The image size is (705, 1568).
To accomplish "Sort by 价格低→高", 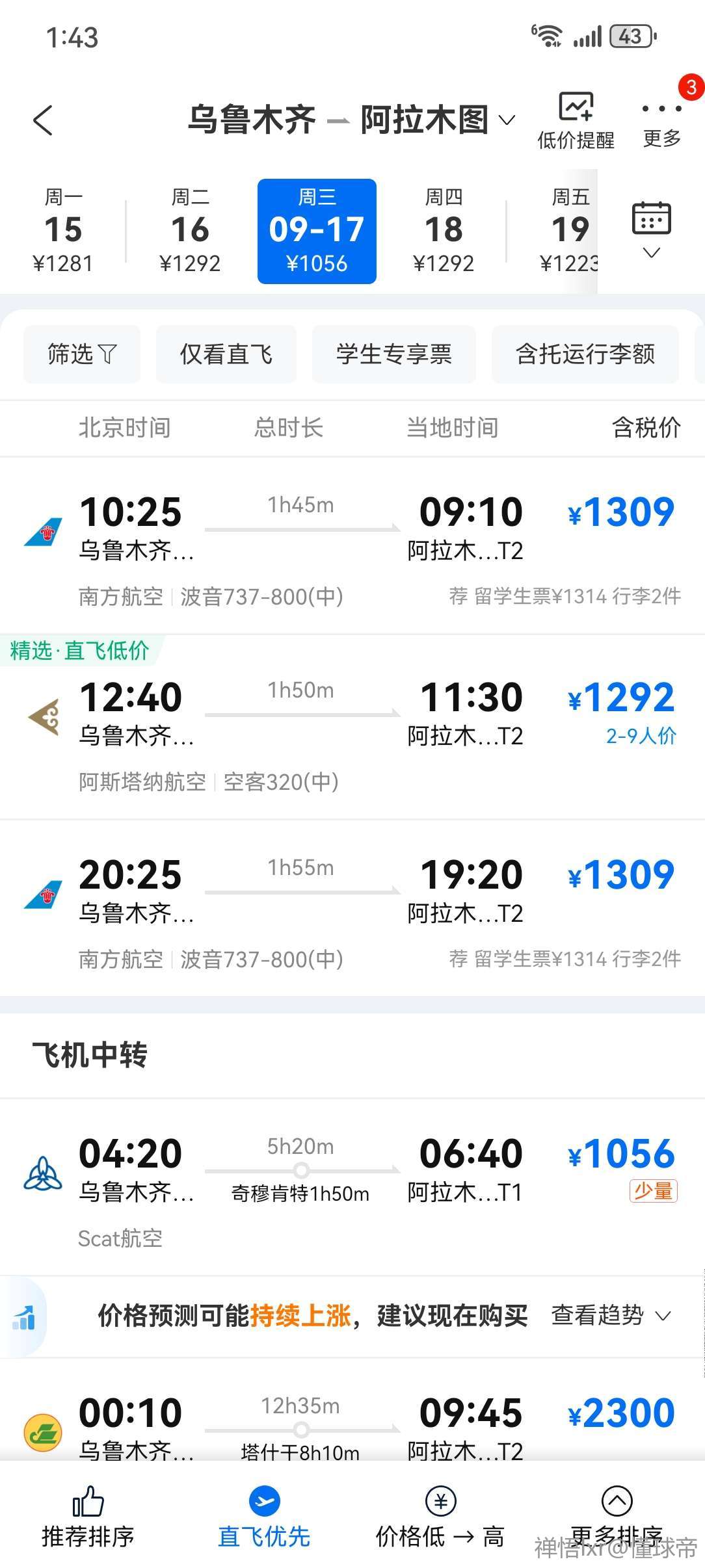I will [x=440, y=1517].
